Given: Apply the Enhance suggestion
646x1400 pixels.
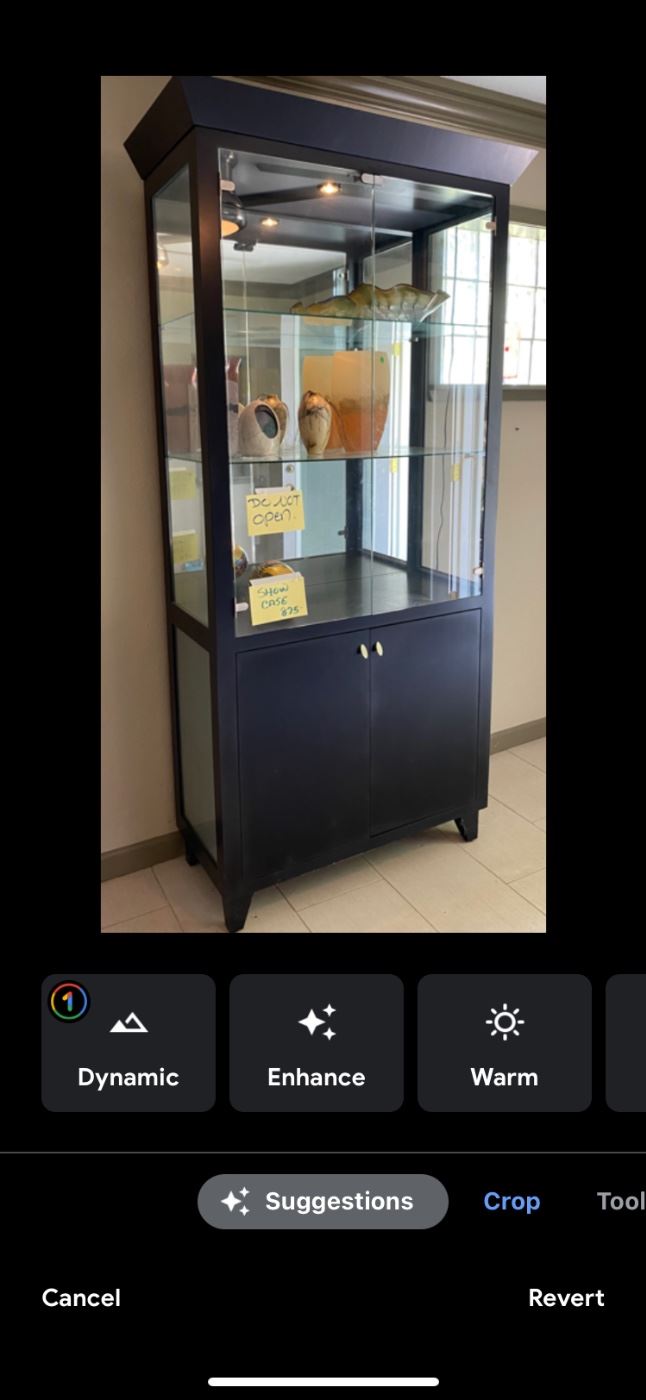Looking at the screenshot, I should click(316, 1043).
